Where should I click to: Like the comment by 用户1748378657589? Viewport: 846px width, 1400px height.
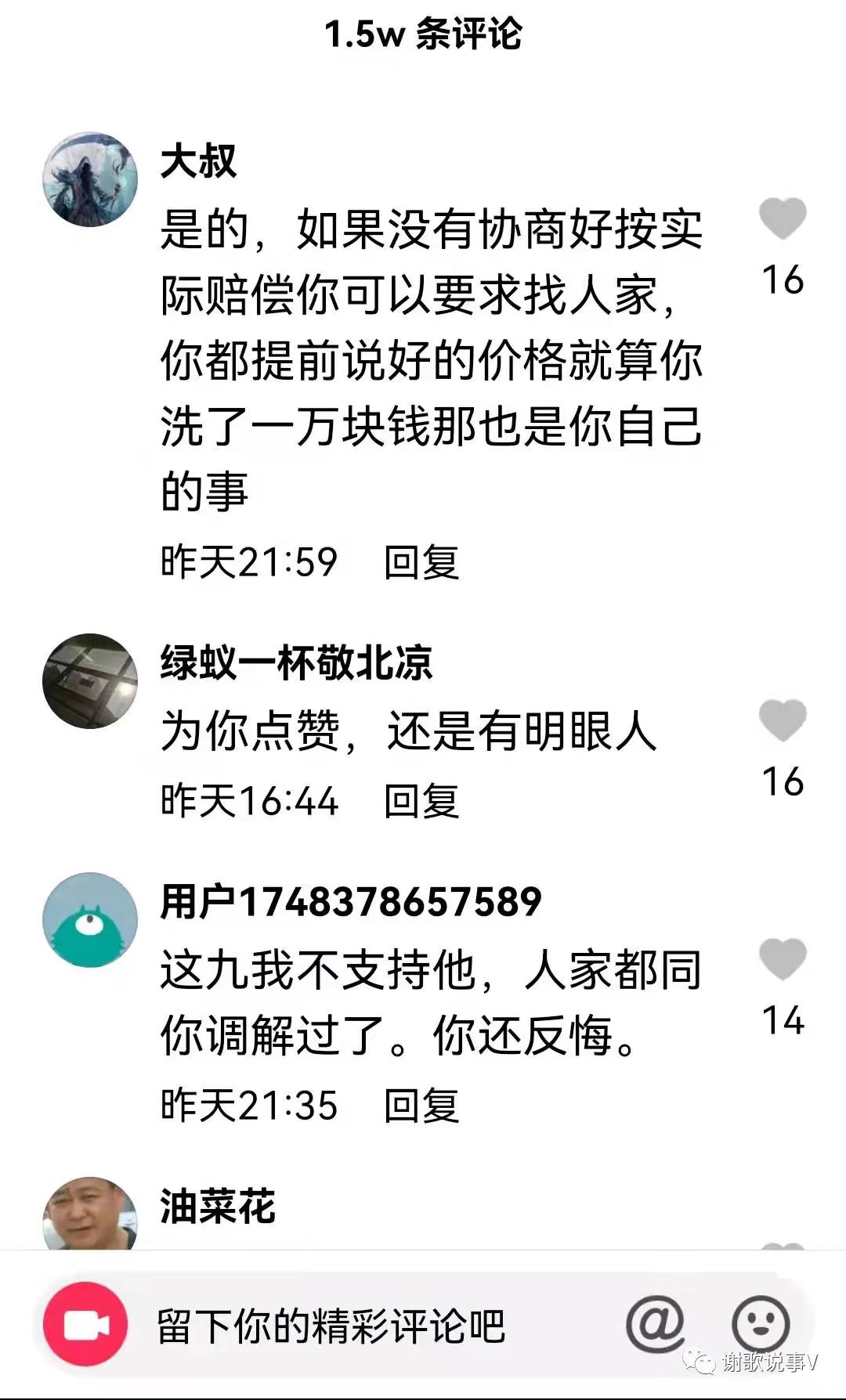(783, 958)
